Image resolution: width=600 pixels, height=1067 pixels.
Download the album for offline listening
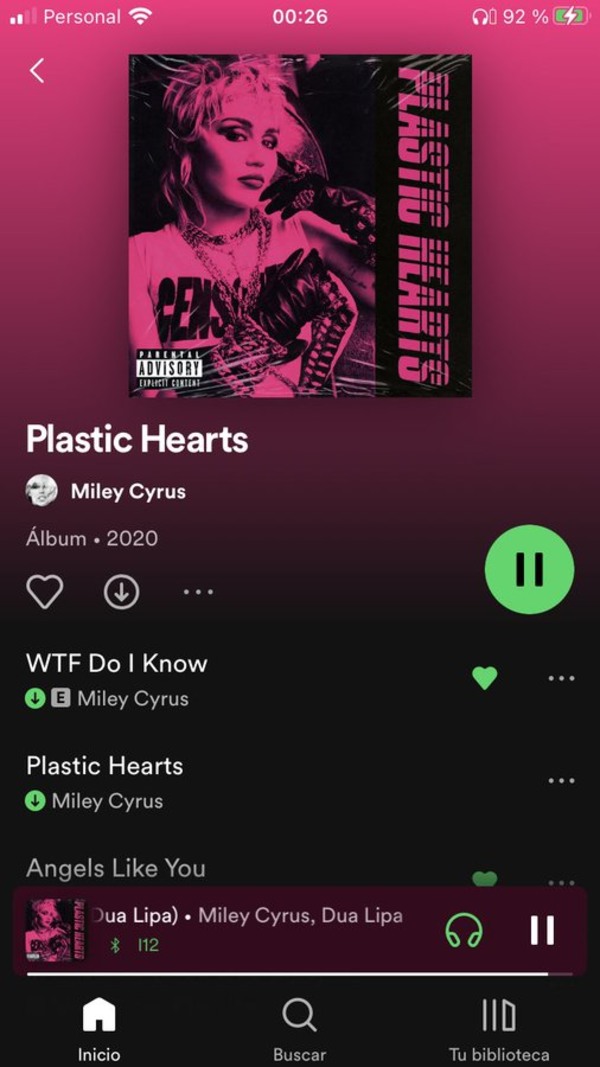tap(121, 592)
